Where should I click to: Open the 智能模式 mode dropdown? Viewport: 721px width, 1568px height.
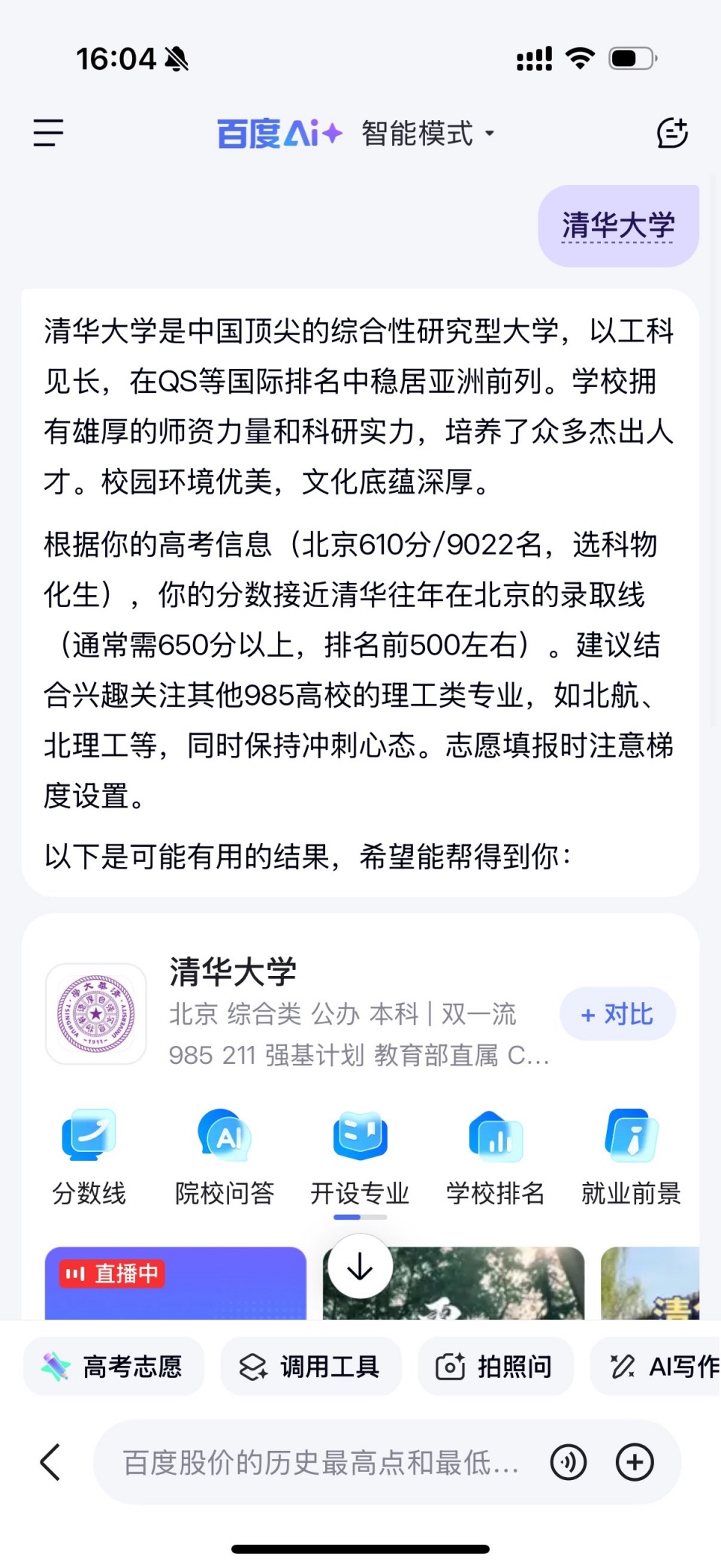pyautogui.click(x=425, y=132)
